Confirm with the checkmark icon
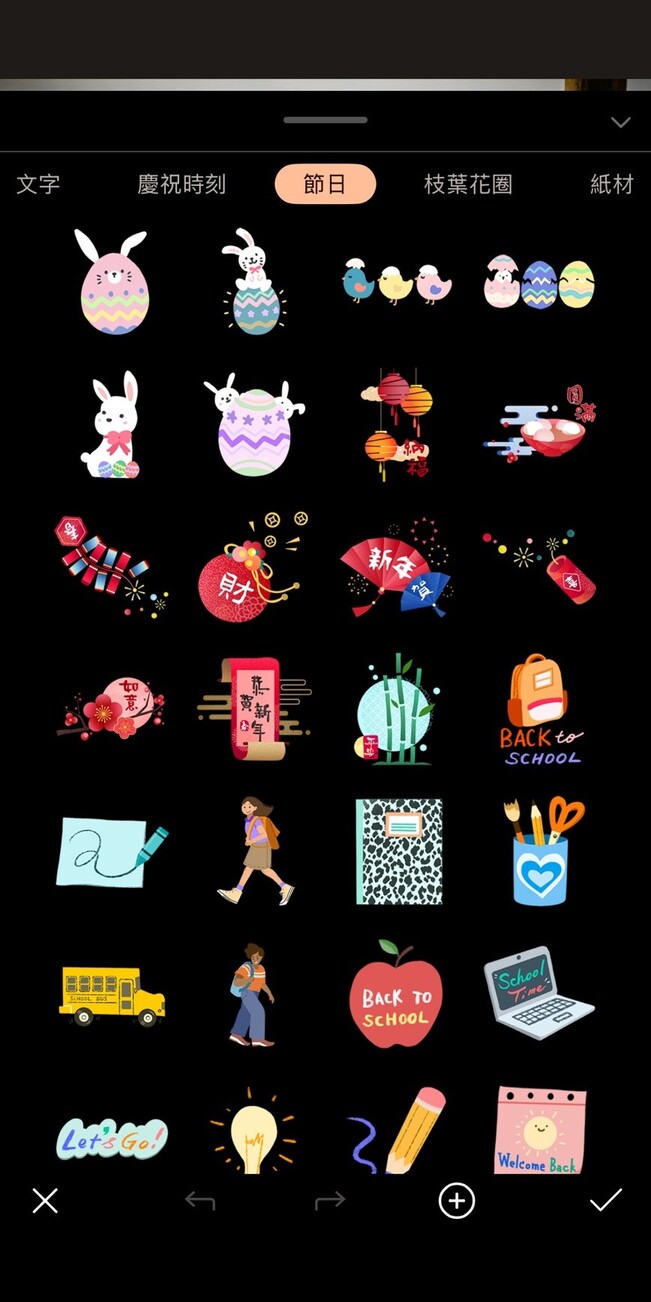Image resolution: width=651 pixels, height=1302 pixels. tap(605, 1200)
